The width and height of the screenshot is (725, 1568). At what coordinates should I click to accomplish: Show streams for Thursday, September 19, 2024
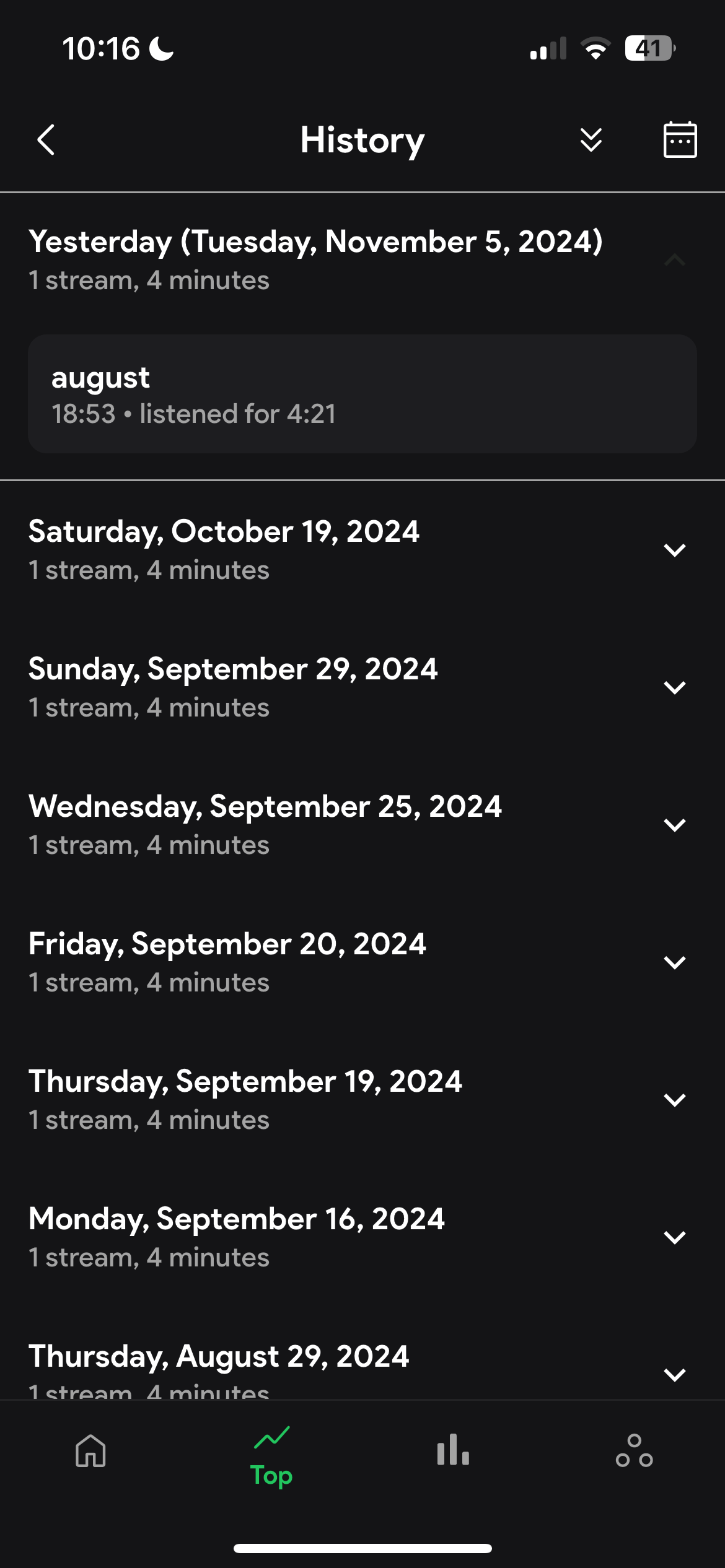[674, 1100]
